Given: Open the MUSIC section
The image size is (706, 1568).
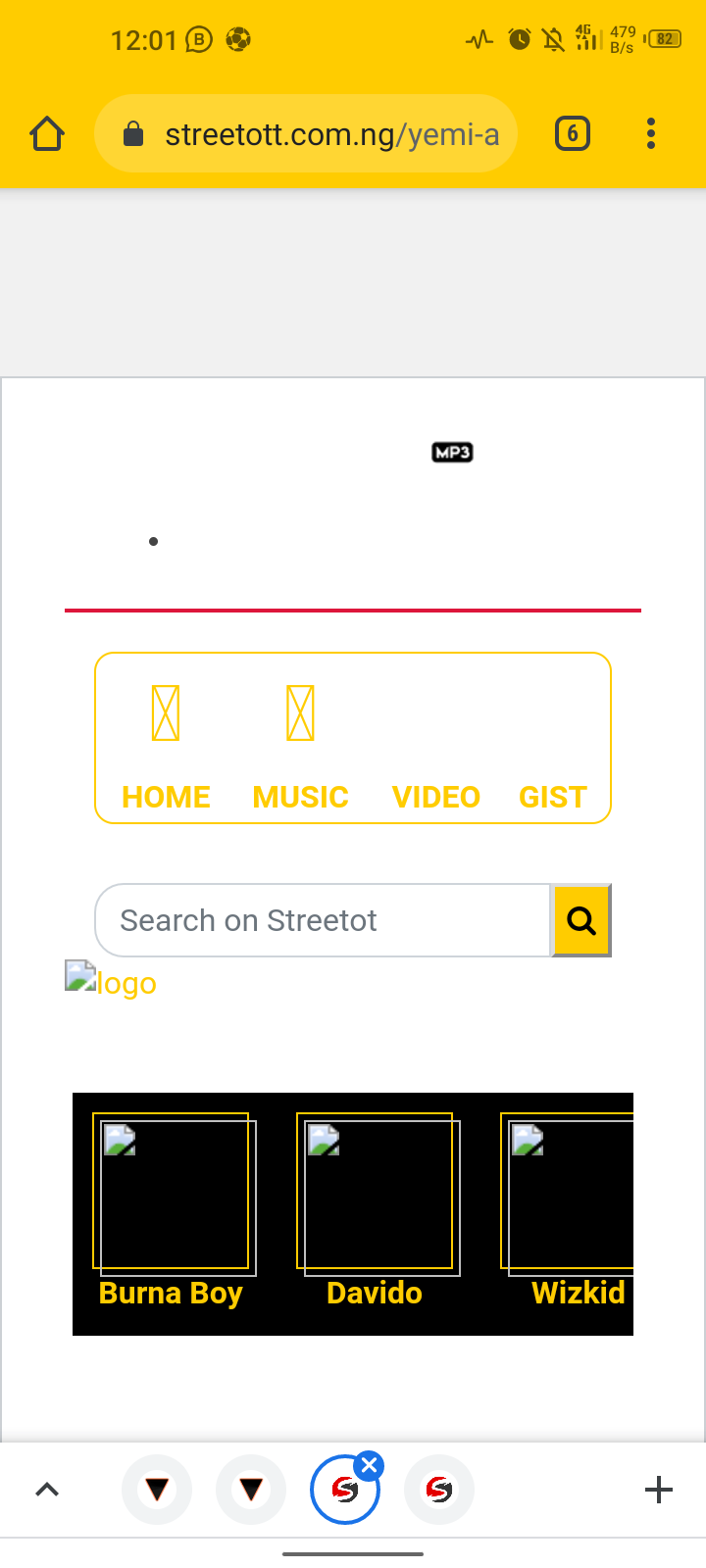Looking at the screenshot, I should click(x=300, y=797).
